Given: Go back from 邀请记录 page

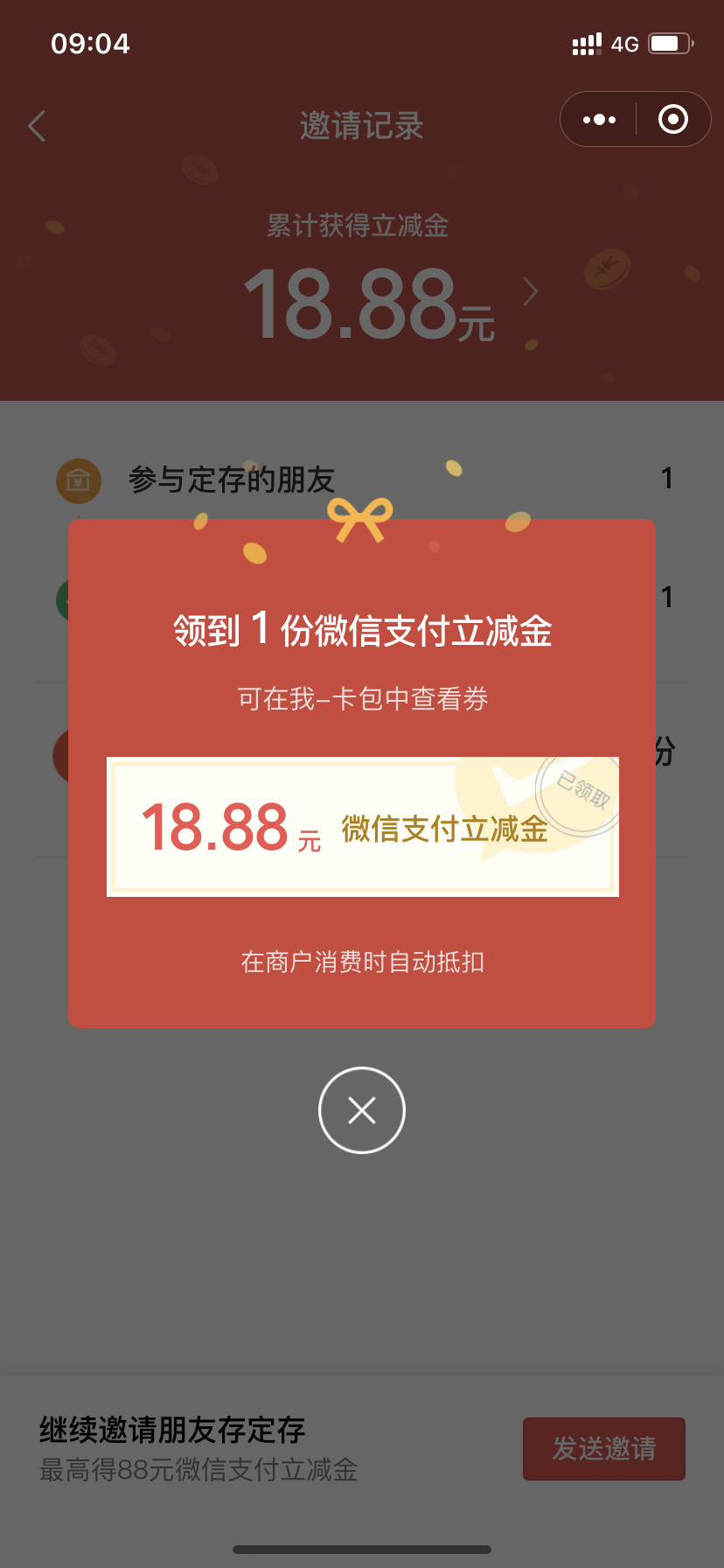Looking at the screenshot, I should tap(37, 126).
